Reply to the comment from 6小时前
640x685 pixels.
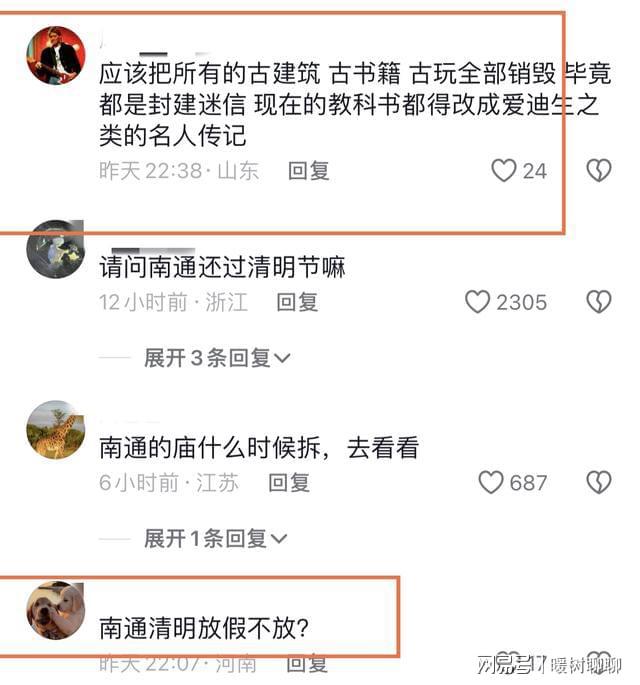coord(289,483)
